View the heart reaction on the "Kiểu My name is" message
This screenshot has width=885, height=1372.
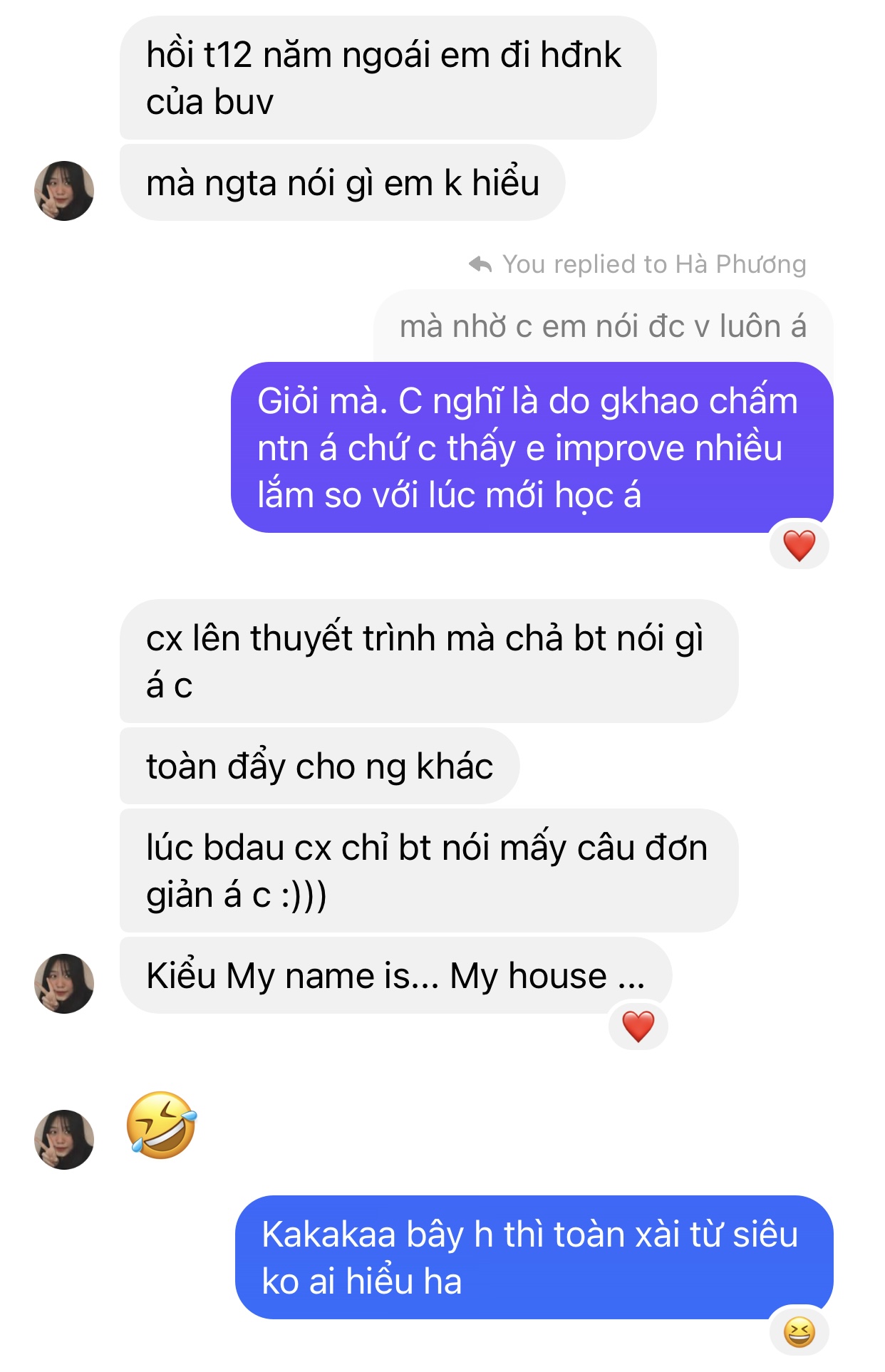point(638,1027)
